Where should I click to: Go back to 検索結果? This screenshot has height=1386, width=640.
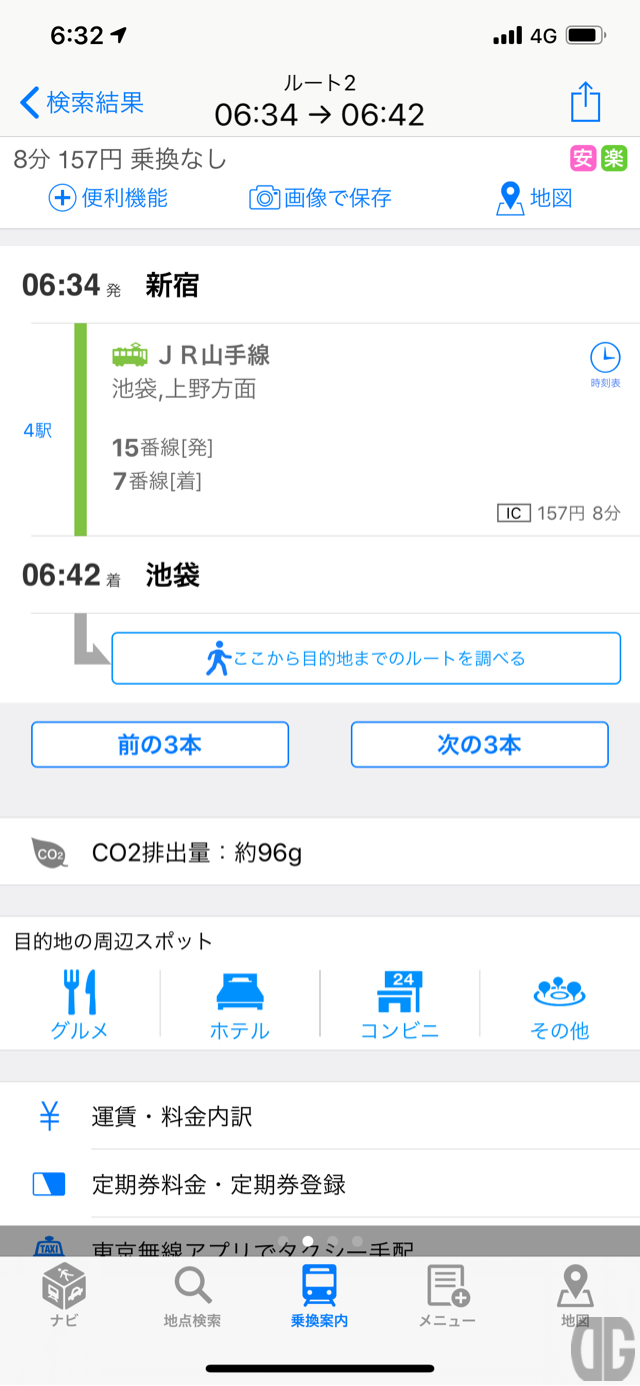coord(82,102)
